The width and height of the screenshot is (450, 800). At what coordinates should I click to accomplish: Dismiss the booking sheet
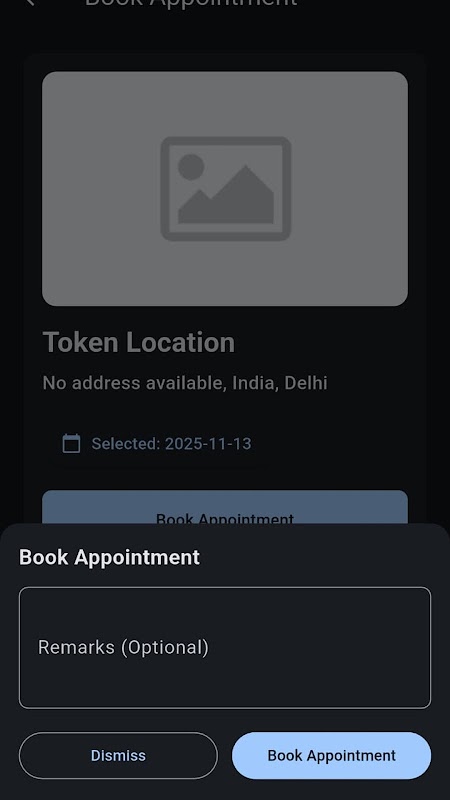[x=118, y=756]
